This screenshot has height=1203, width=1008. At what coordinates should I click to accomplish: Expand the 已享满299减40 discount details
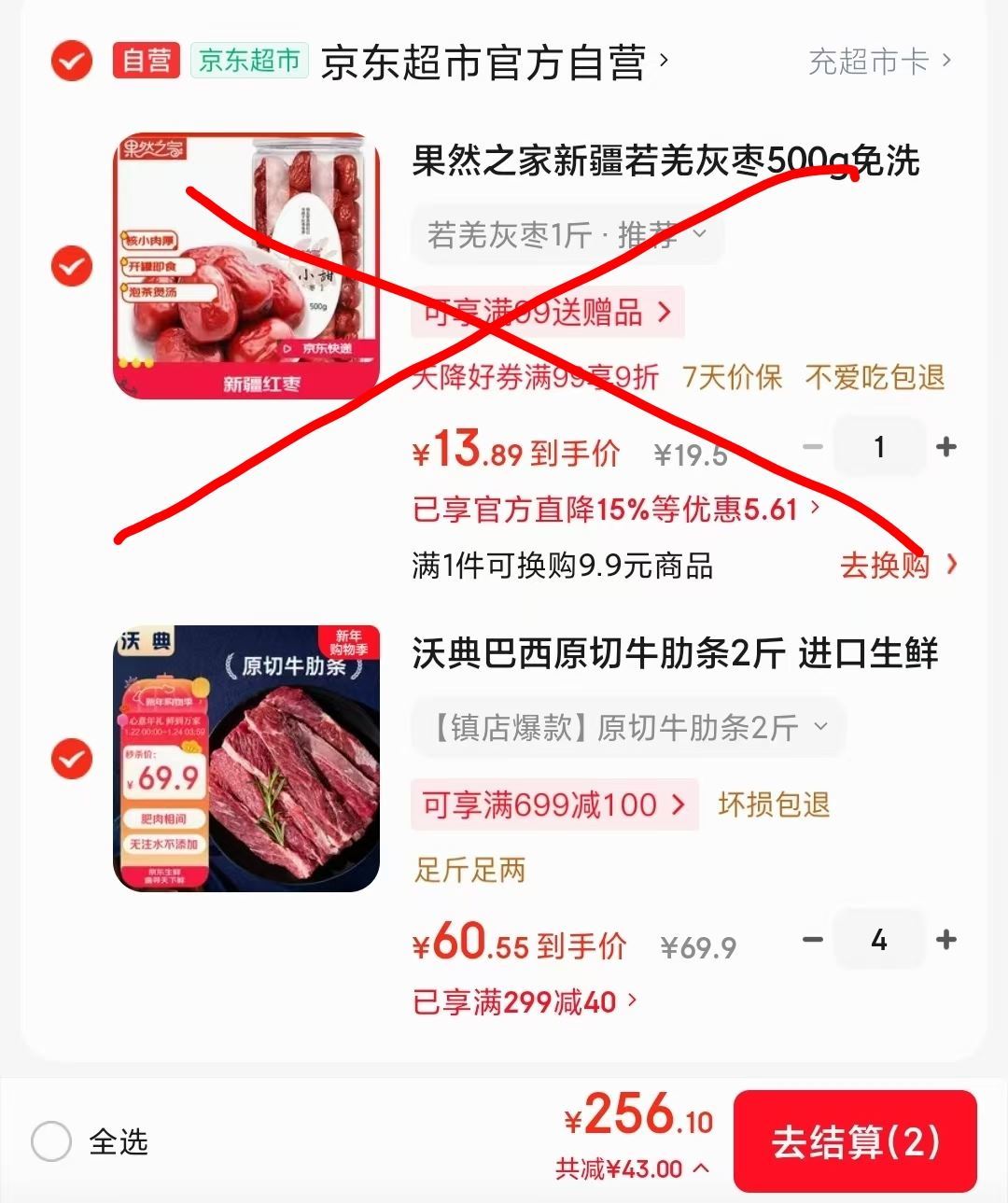[x=525, y=1002]
